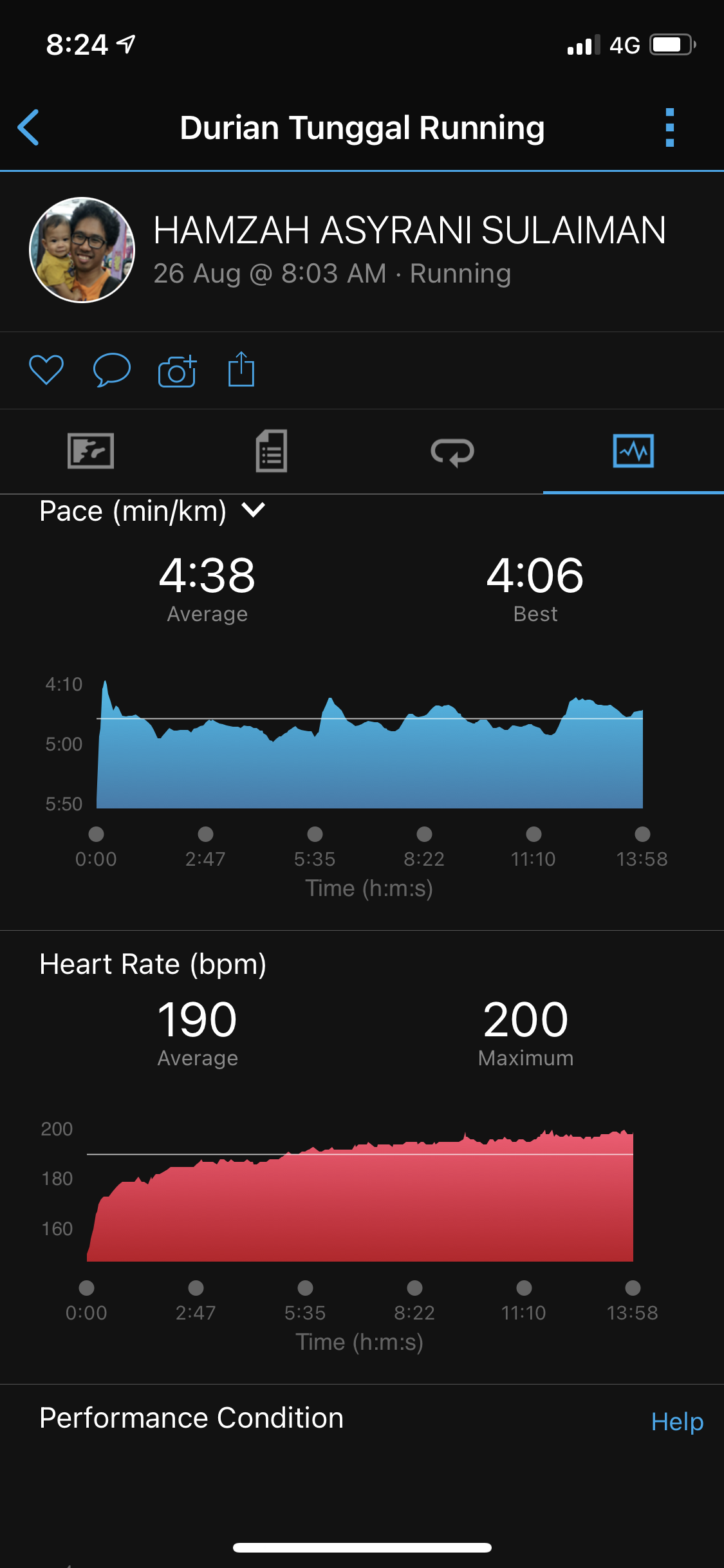Open comments for this activity
This screenshot has height=1568, width=724.
[x=112, y=370]
